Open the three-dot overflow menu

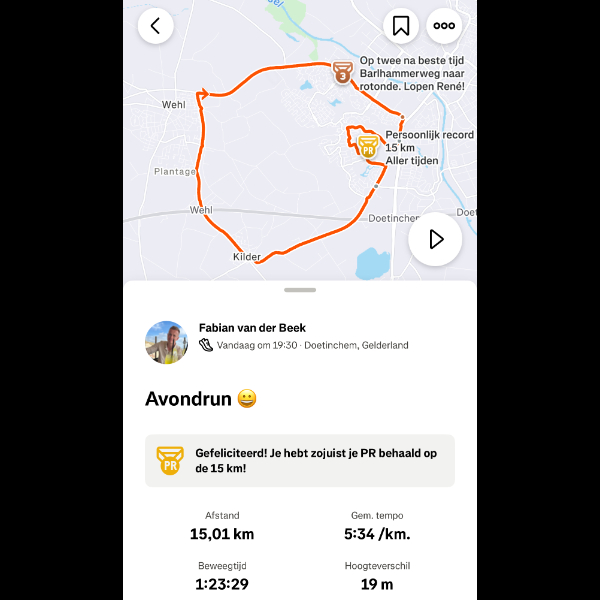pyautogui.click(x=444, y=26)
